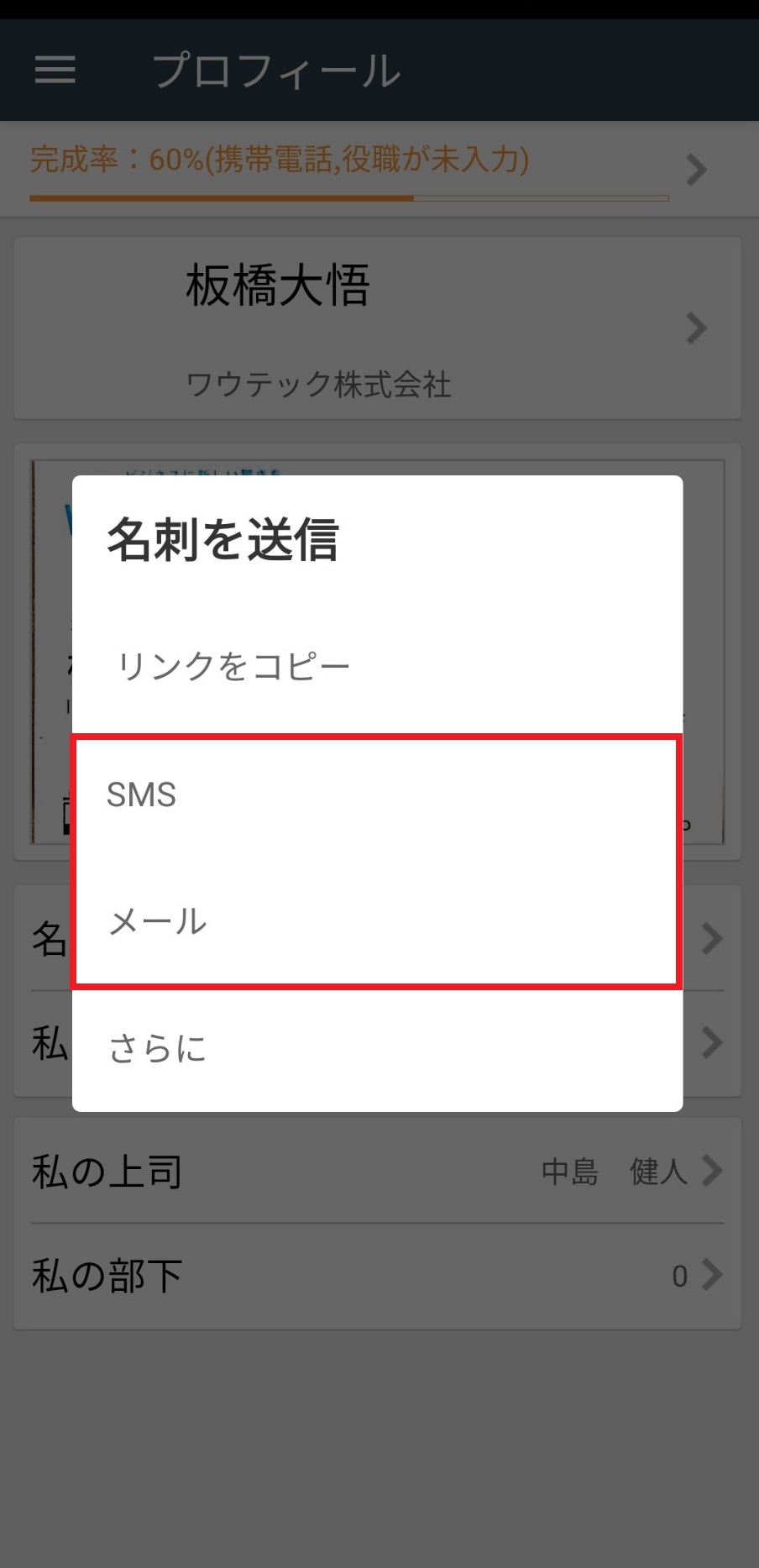Open the 私の部下 row

pyautogui.click(x=378, y=1276)
